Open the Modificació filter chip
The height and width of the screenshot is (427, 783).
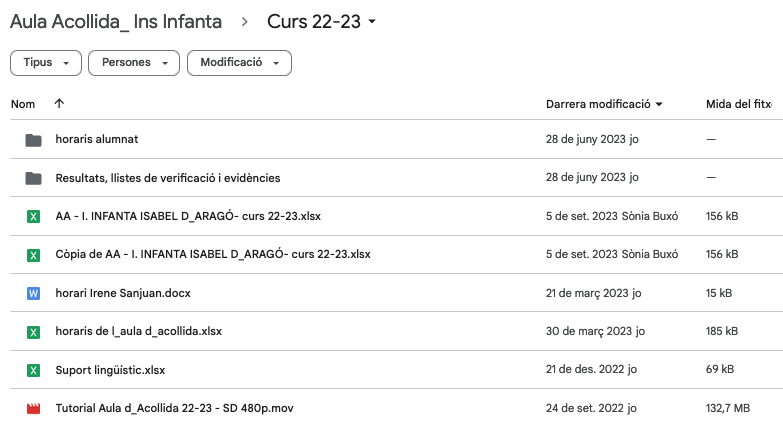tap(239, 62)
